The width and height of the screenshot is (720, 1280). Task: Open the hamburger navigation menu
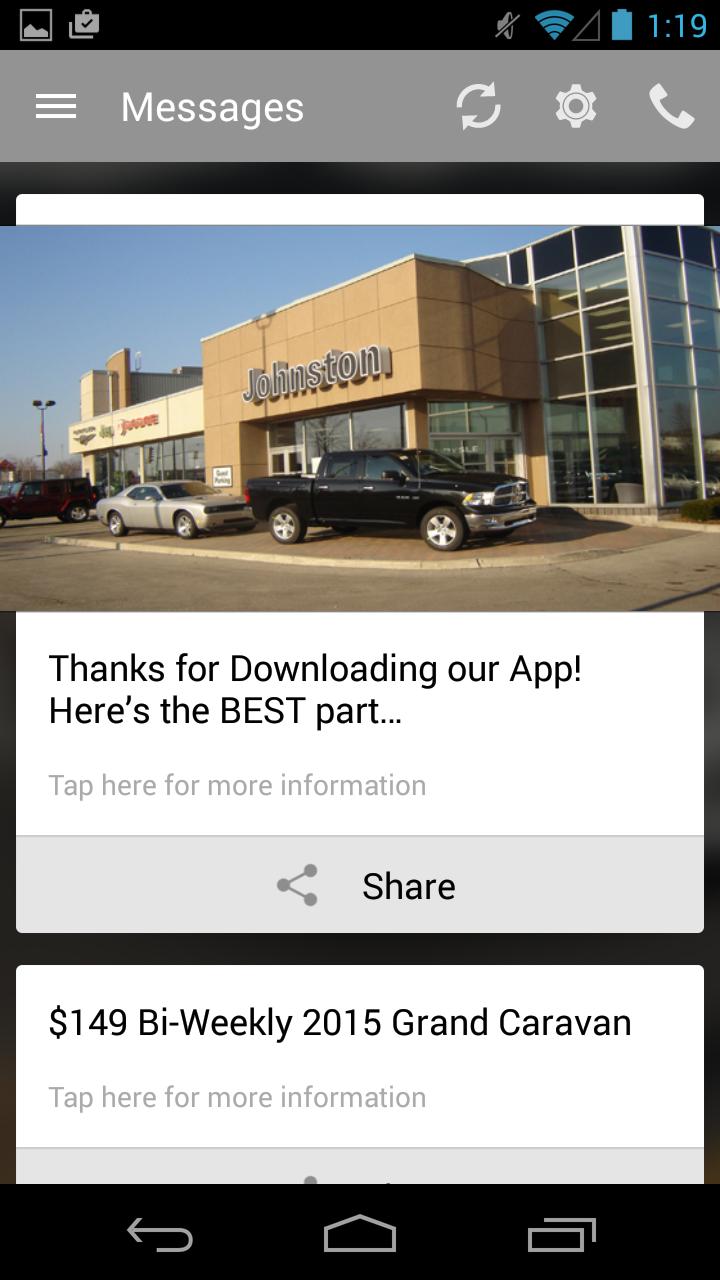tap(56, 107)
